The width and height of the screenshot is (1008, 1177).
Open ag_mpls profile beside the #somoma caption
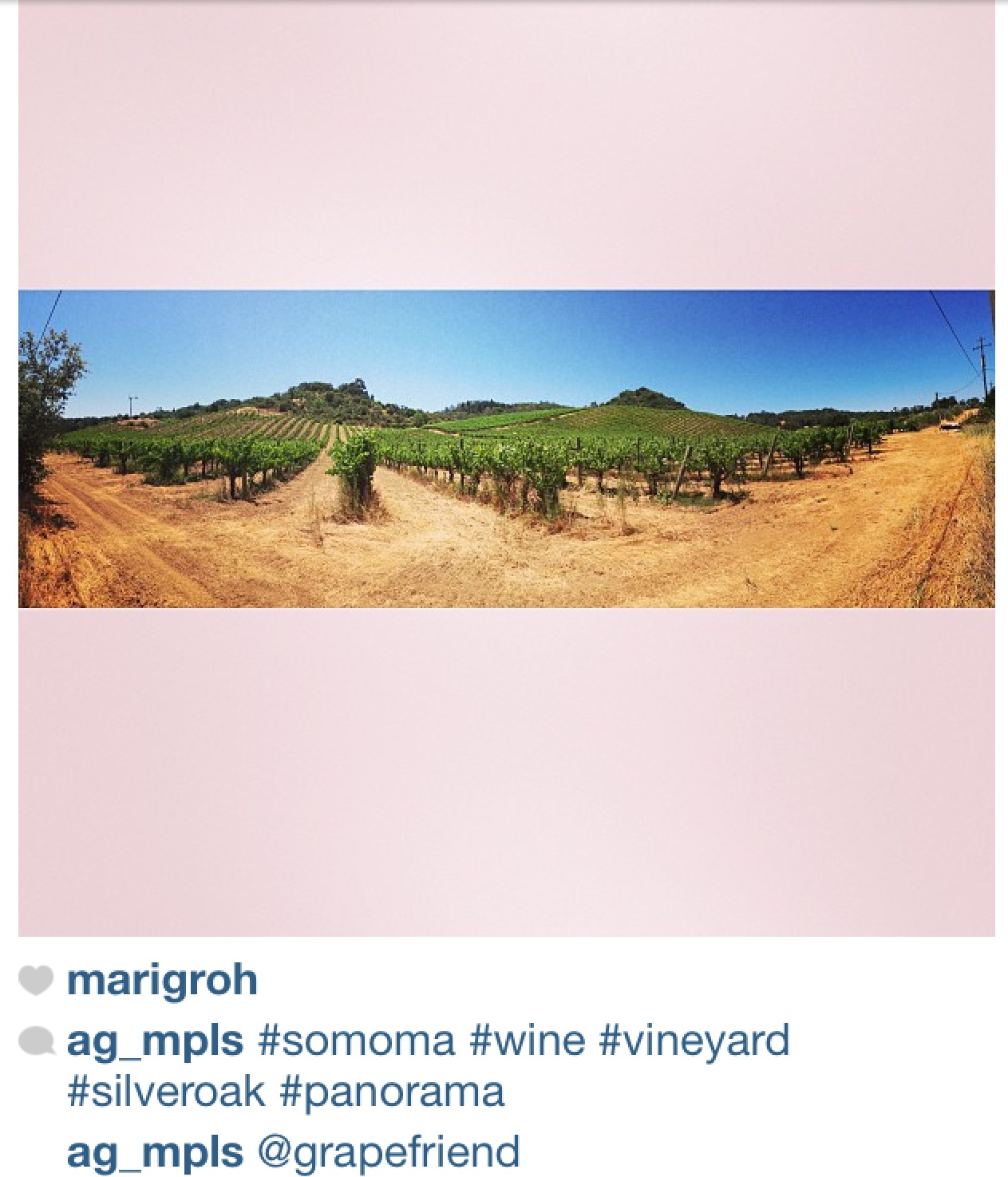(155, 1041)
